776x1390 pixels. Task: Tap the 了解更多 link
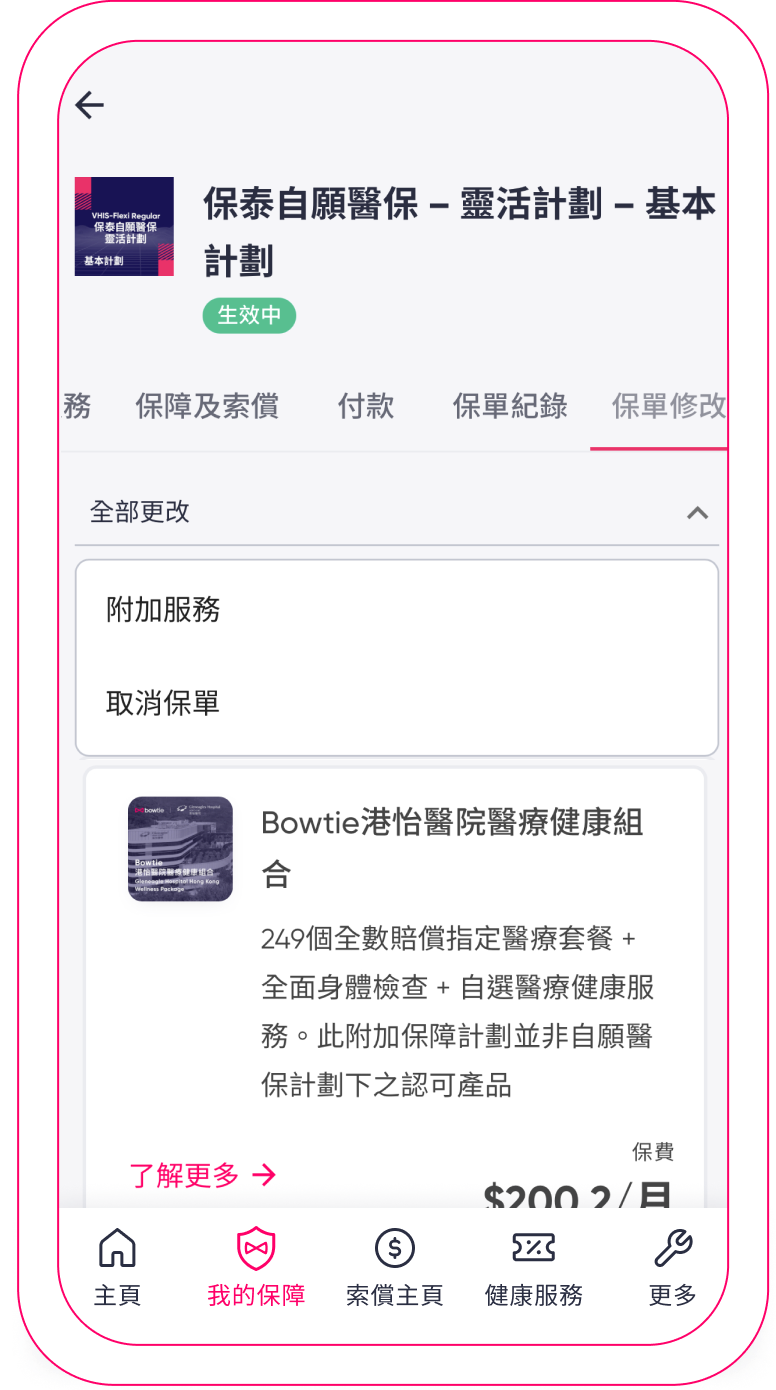pos(202,1175)
